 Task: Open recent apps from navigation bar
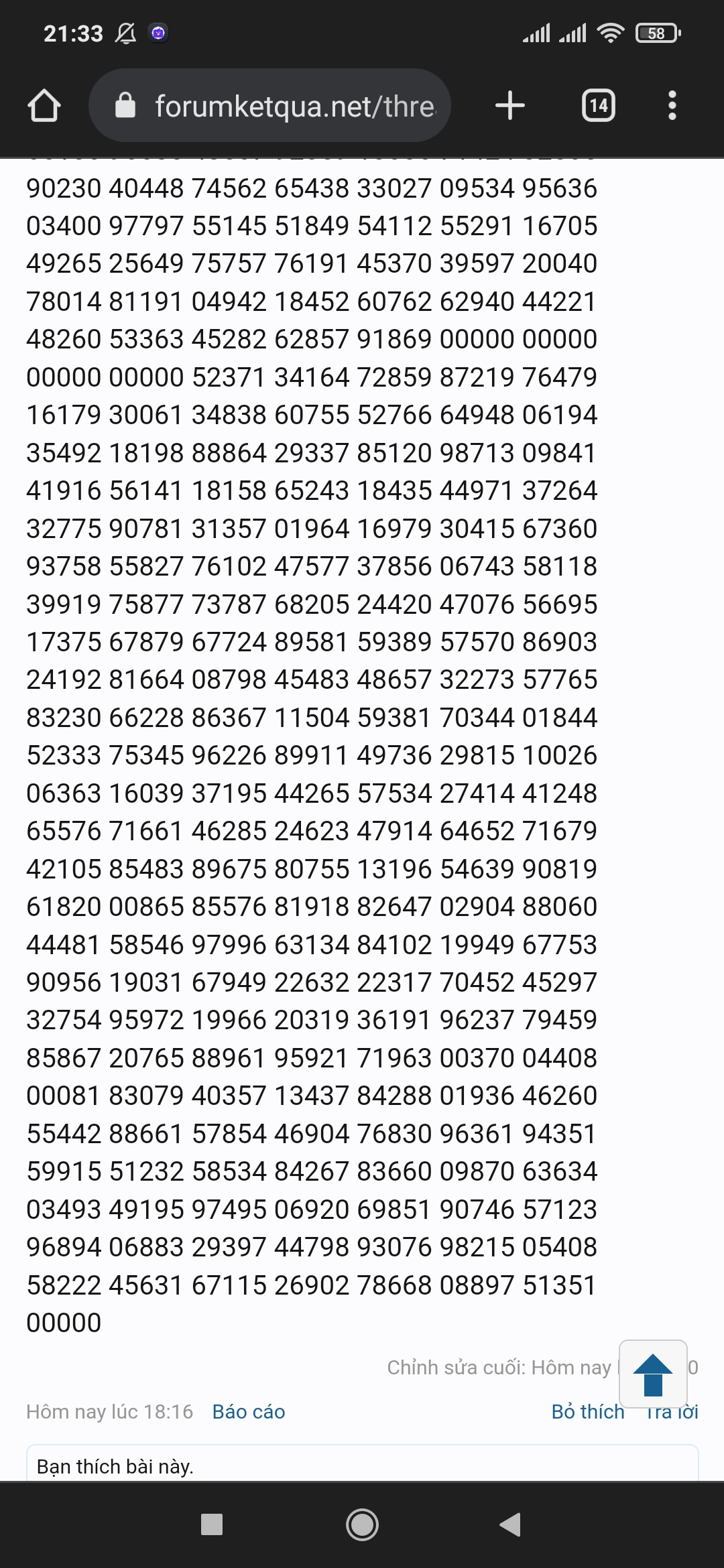tap(212, 1524)
